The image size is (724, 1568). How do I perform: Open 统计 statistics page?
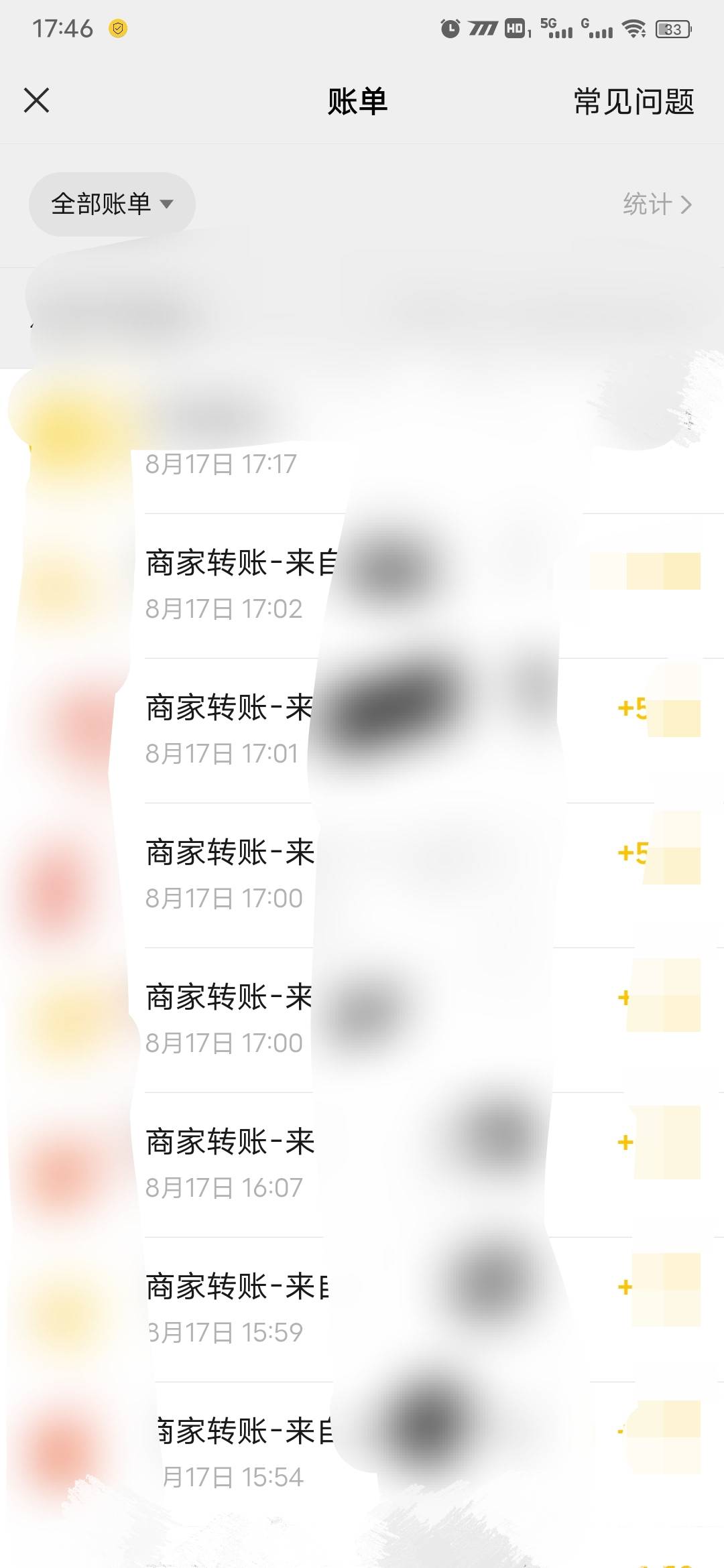click(657, 204)
